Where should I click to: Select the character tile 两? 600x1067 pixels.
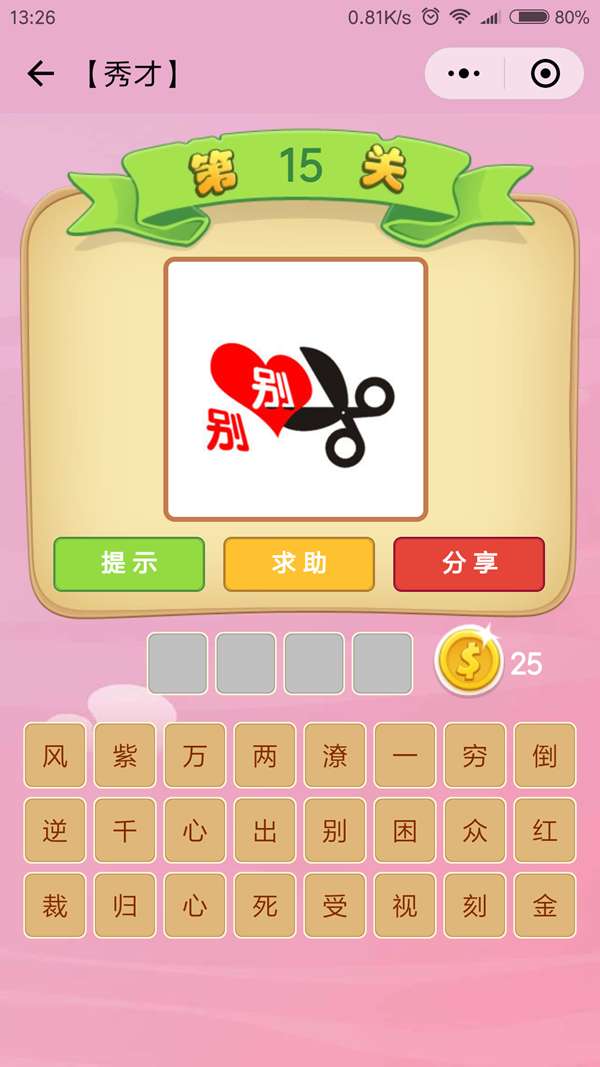(x=265, y=755)
